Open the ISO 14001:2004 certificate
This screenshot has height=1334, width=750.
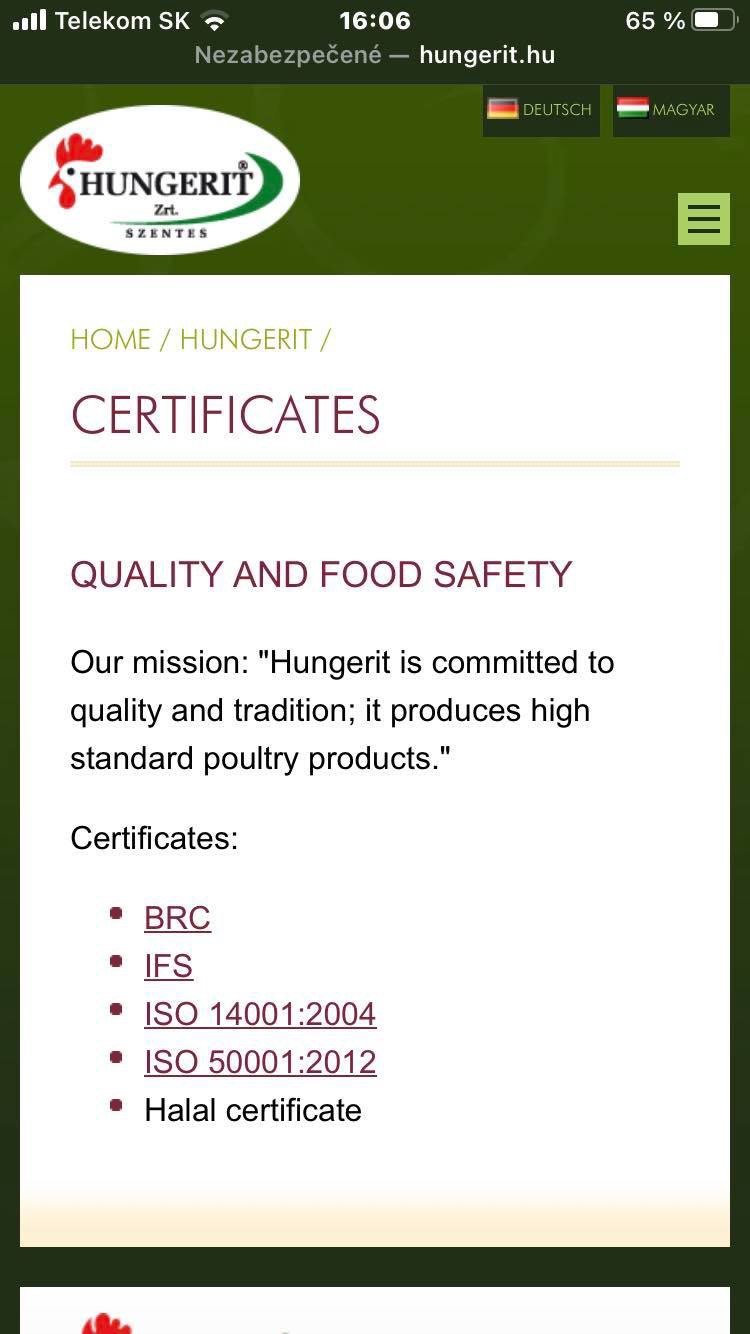260,1013
